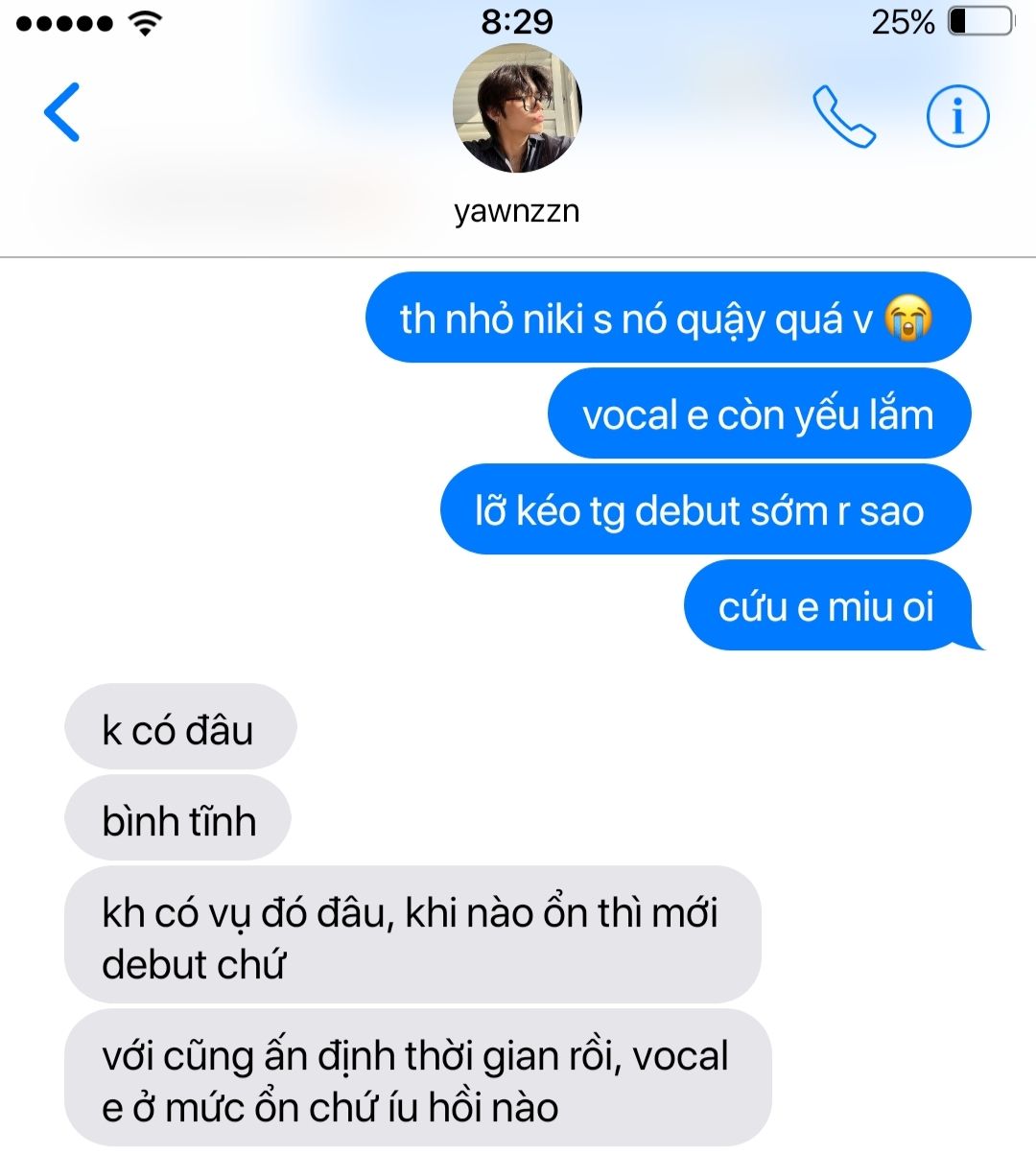Screen dimensions: 1036x1154
Task: Start a voice call with yawnzzn
Action: [x=843, y=116]
